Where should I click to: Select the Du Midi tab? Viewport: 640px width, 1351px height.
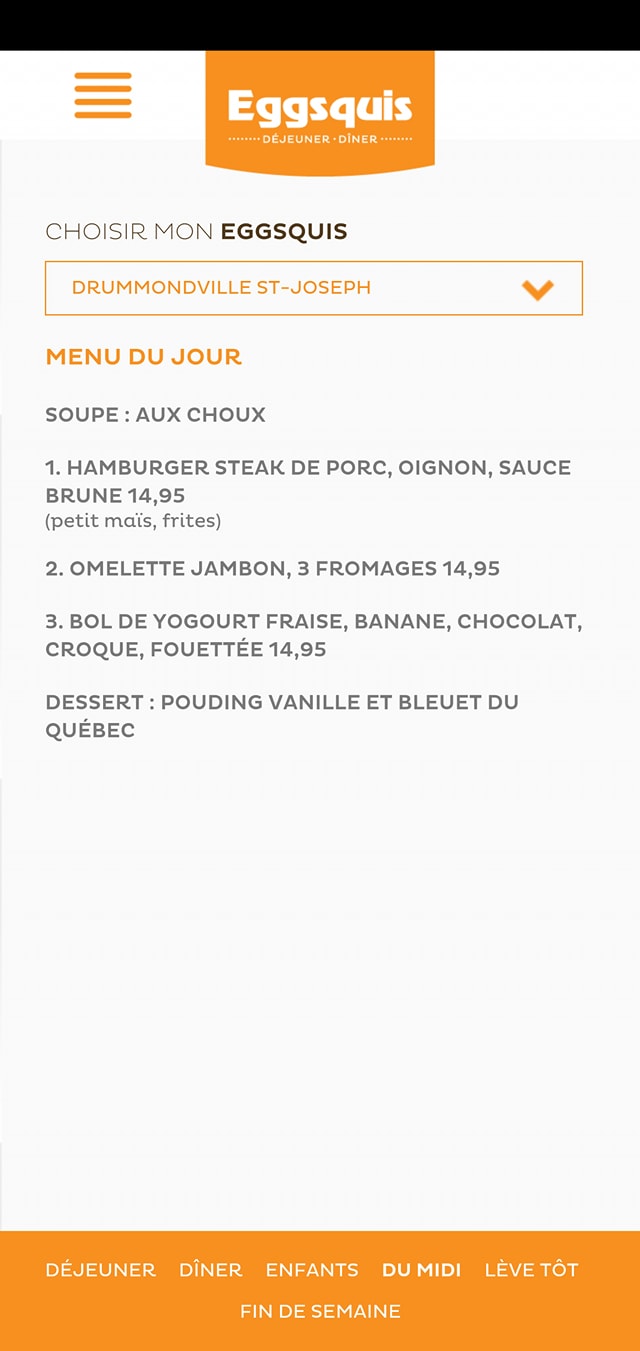421,1270
